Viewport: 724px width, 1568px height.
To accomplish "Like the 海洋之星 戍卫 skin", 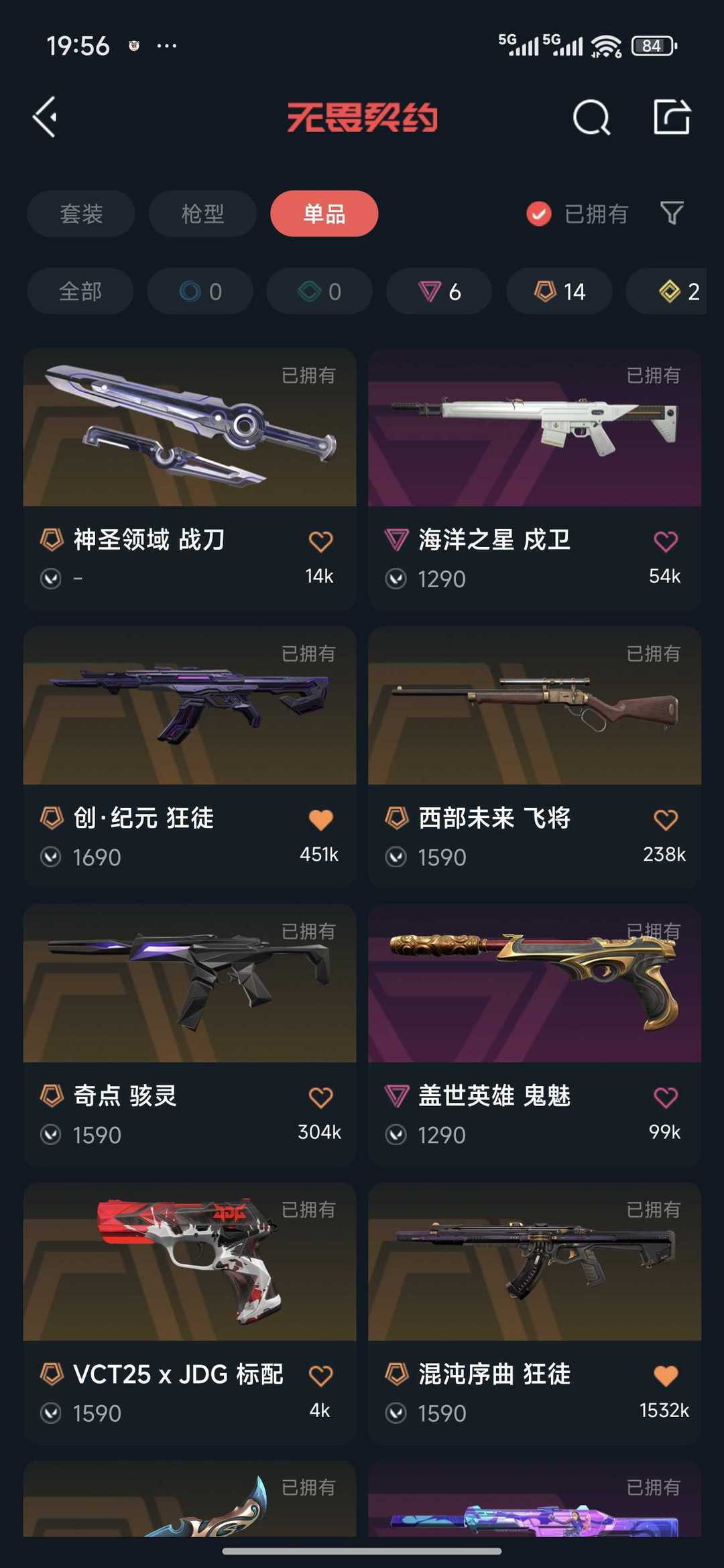I will click(x=666, y=541).
